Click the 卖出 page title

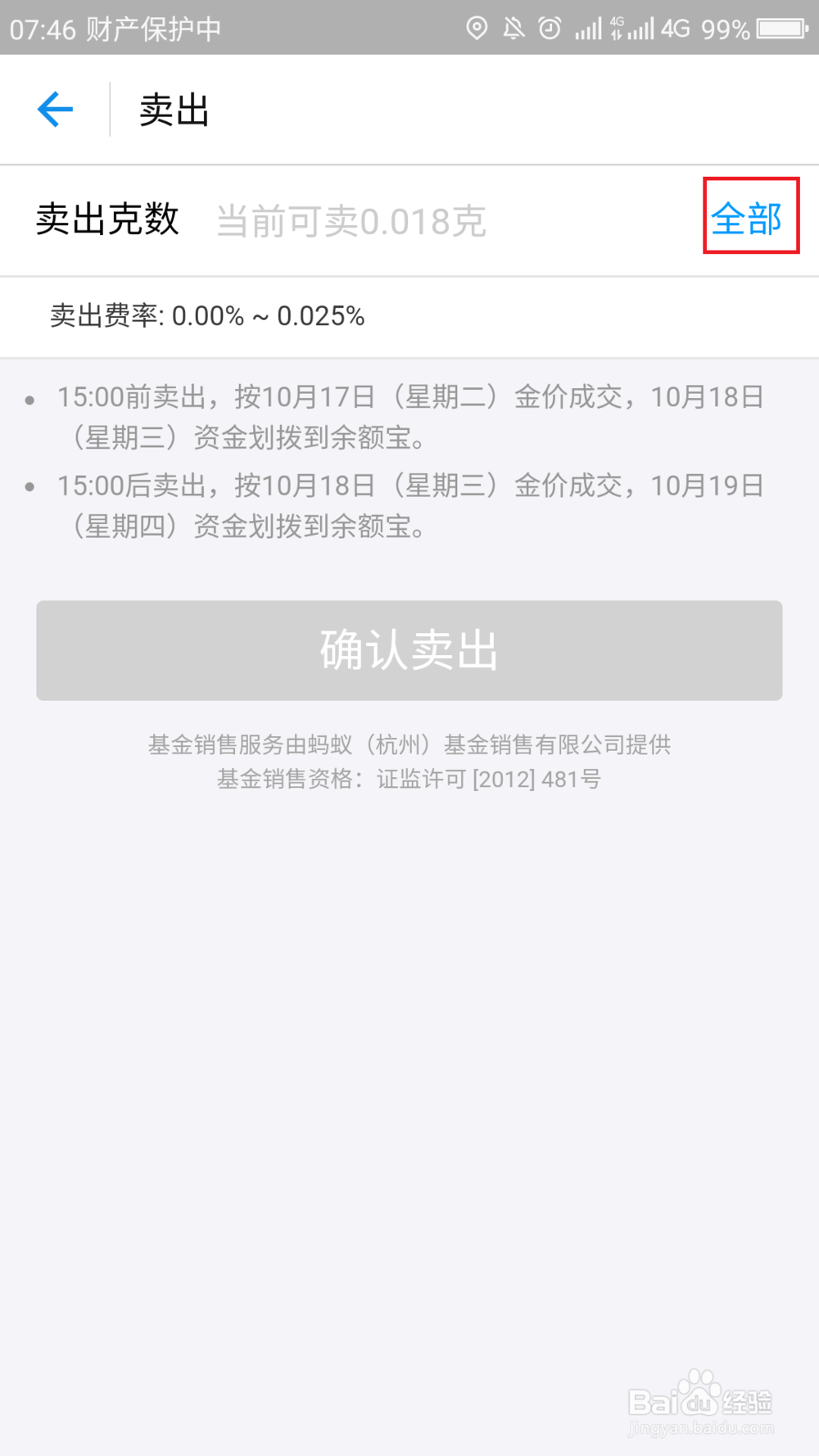click(x=173, y=110)
